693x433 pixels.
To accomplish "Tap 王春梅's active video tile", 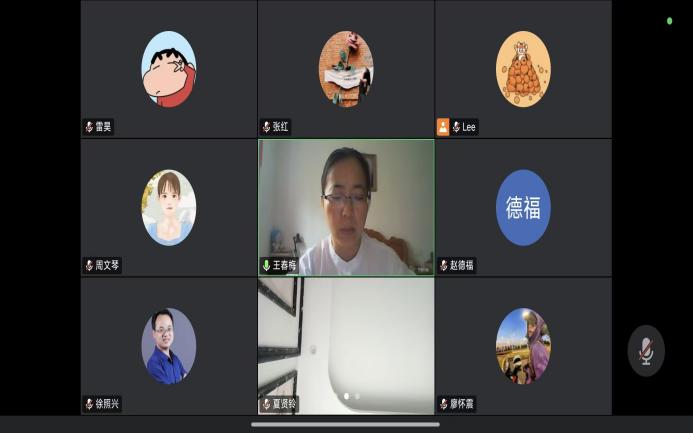I will tap(346, 207).
